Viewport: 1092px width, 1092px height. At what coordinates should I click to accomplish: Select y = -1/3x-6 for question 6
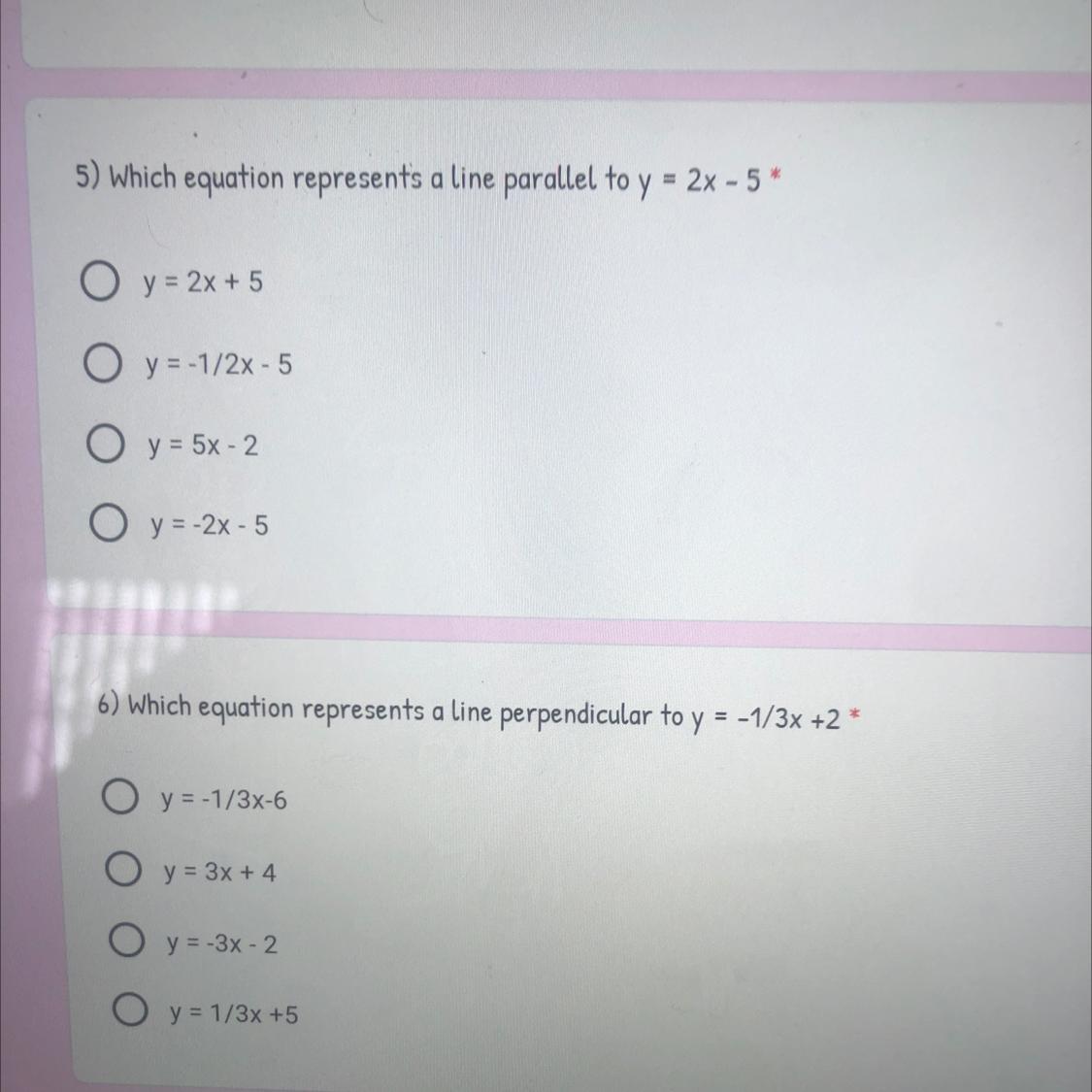(118, 800)
